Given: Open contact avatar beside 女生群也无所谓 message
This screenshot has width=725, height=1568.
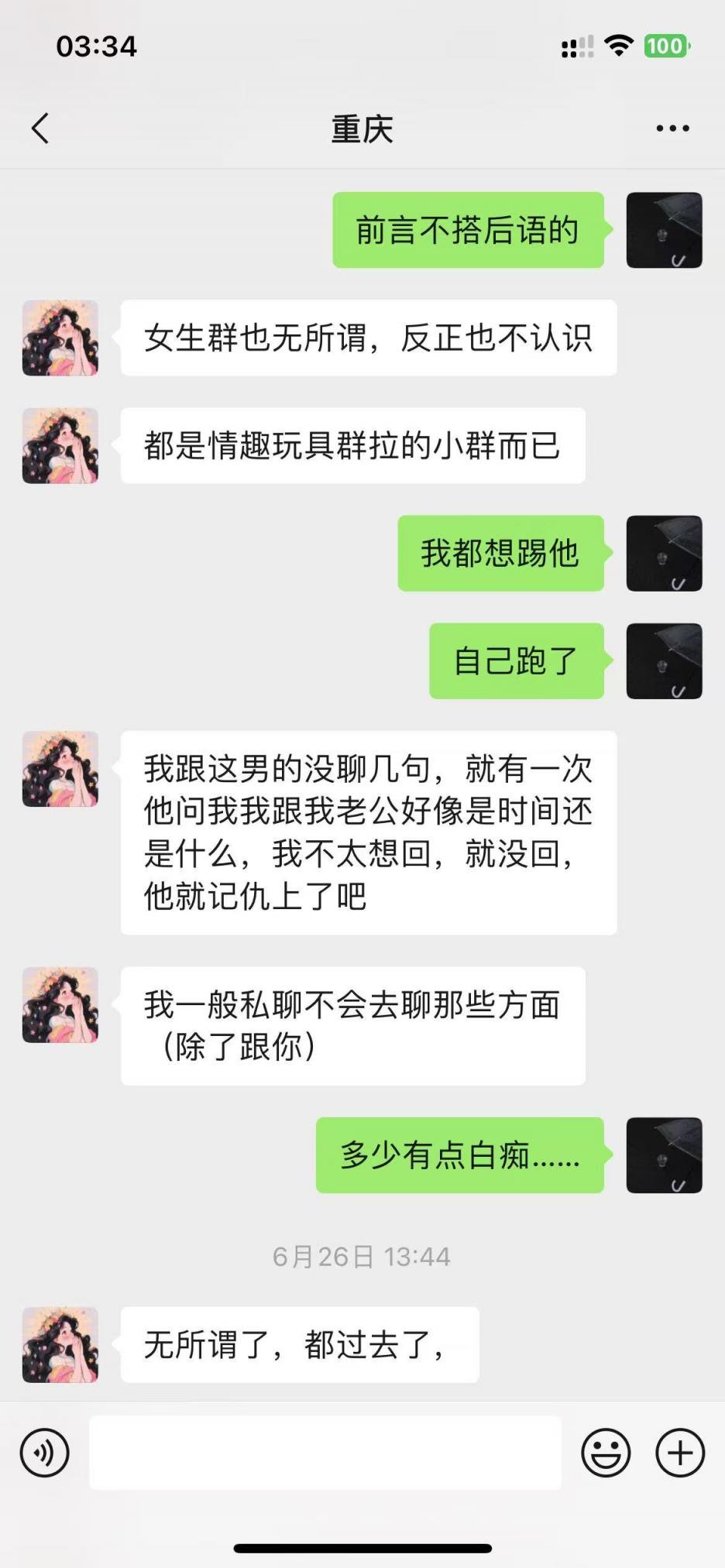Looking at the screenshot, I should (60, 338).
